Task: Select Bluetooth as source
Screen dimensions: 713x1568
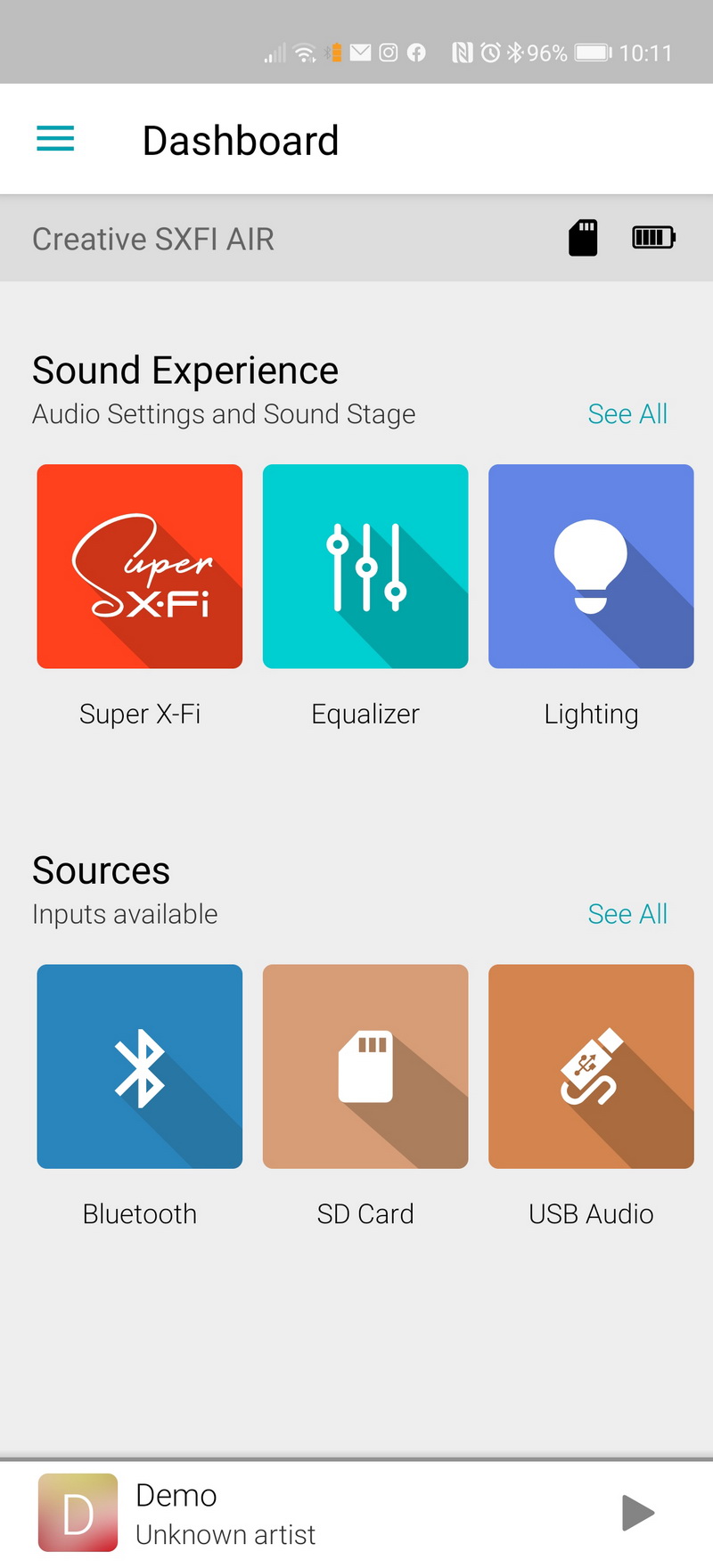Action: 140,1066
